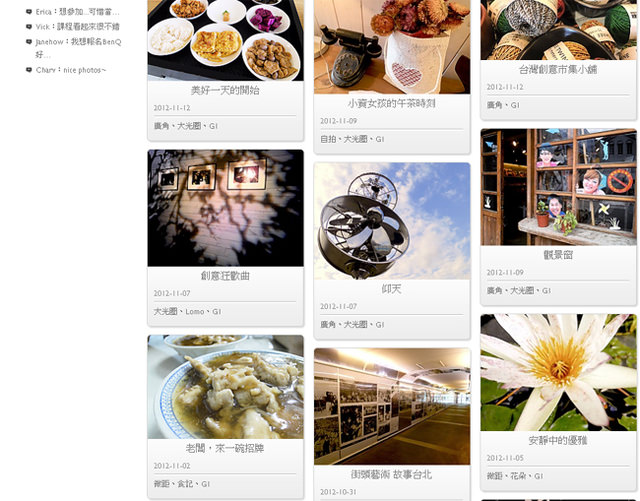Open the 創意狂歡曲 photo post
Image resolution: width=640 pixels, height=501 pixels.
(x=225, y=276)
